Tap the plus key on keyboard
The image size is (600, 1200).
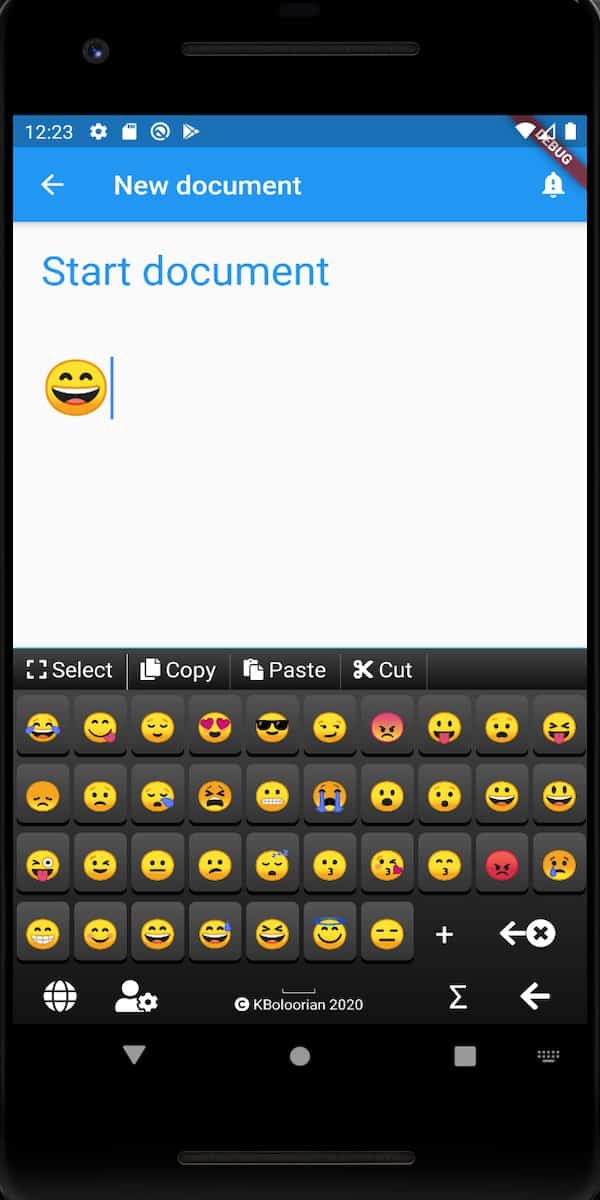click(445, 935)
